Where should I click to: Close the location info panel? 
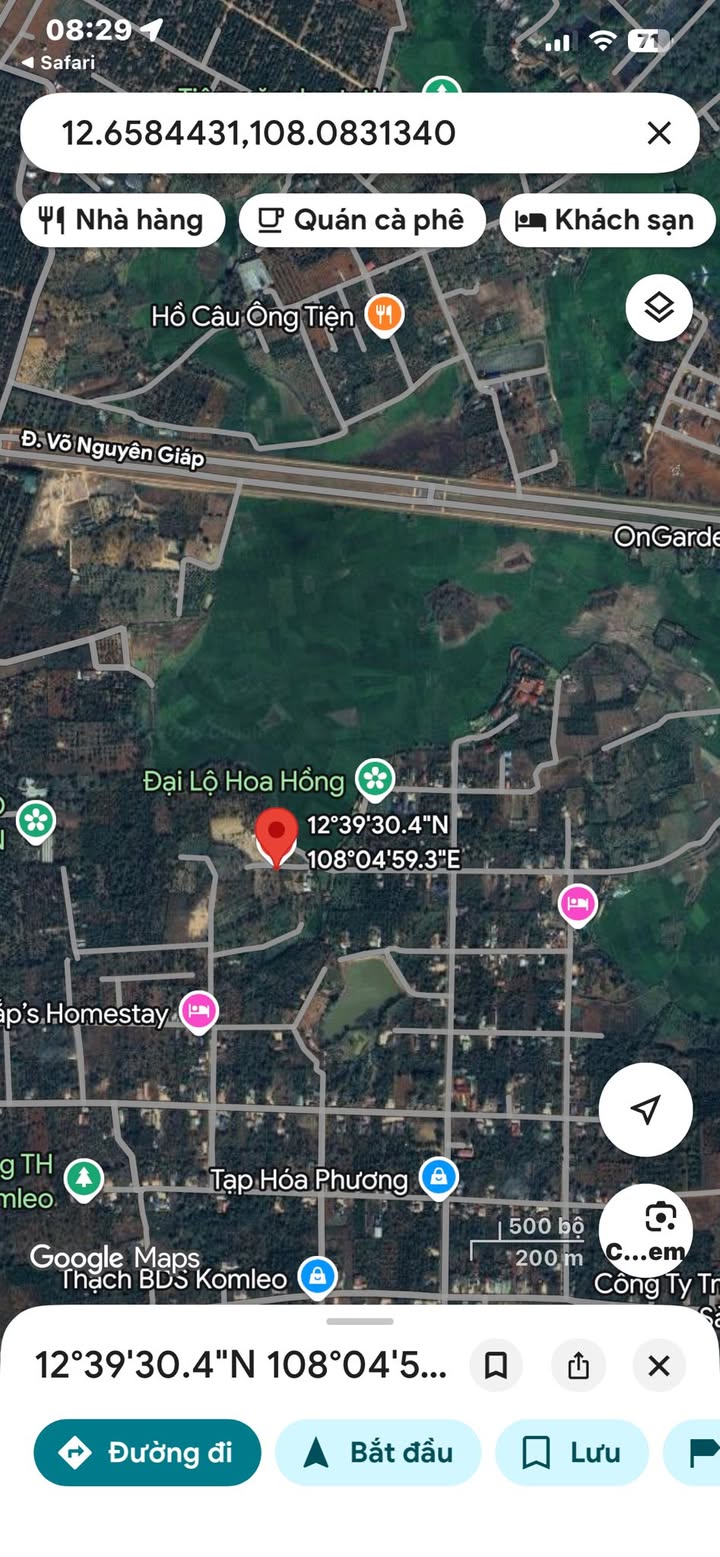click(659, 1365)
